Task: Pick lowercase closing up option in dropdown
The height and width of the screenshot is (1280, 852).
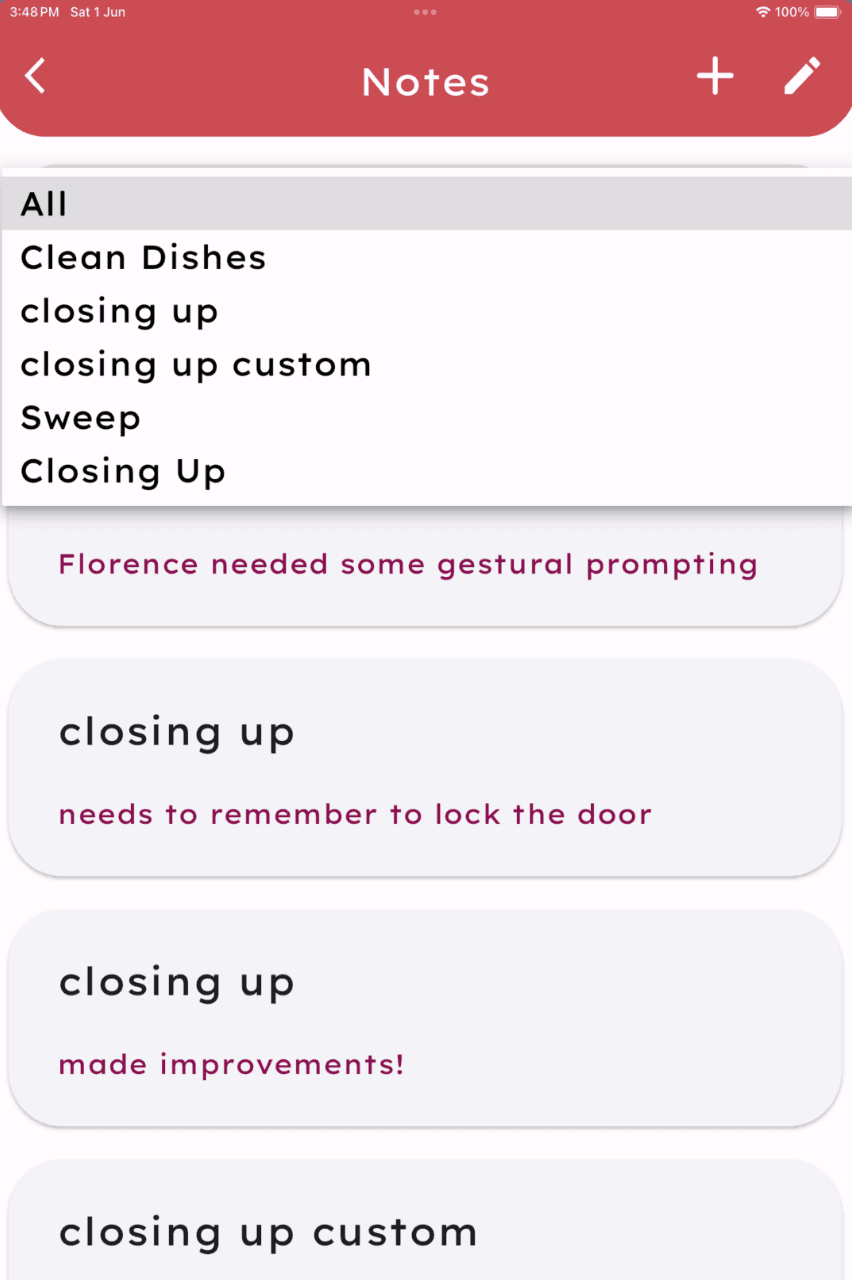Action: [x=119, y=311]
